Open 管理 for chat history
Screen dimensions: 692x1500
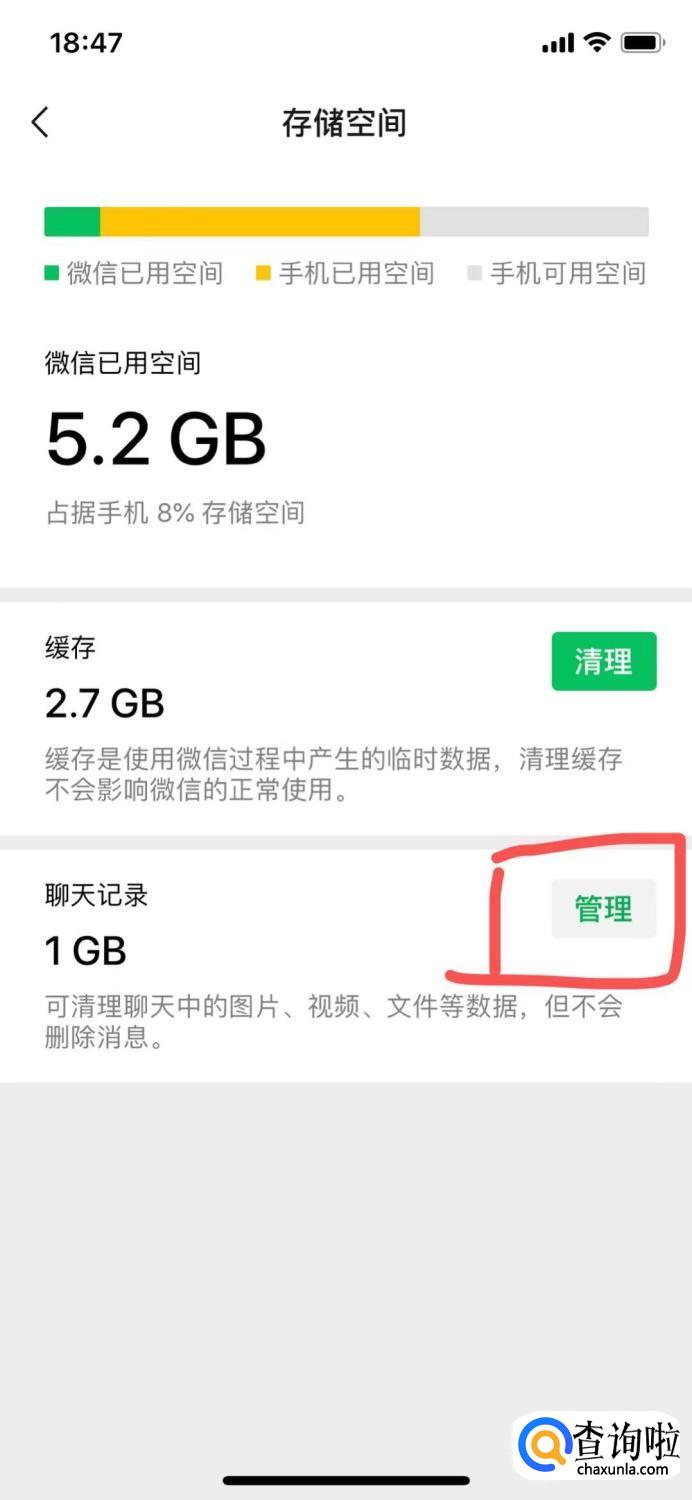604,908
